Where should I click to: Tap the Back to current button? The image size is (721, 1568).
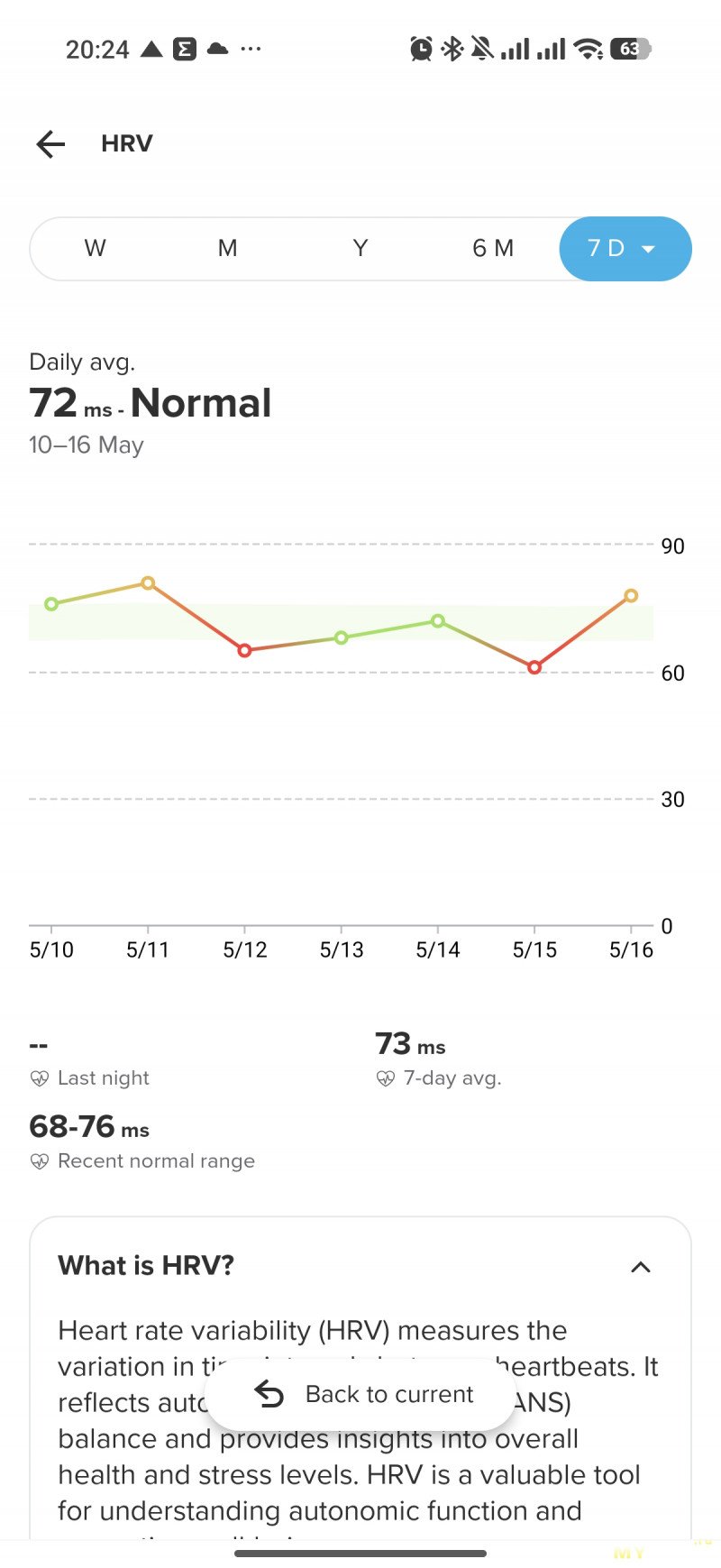click(361, 1394)
